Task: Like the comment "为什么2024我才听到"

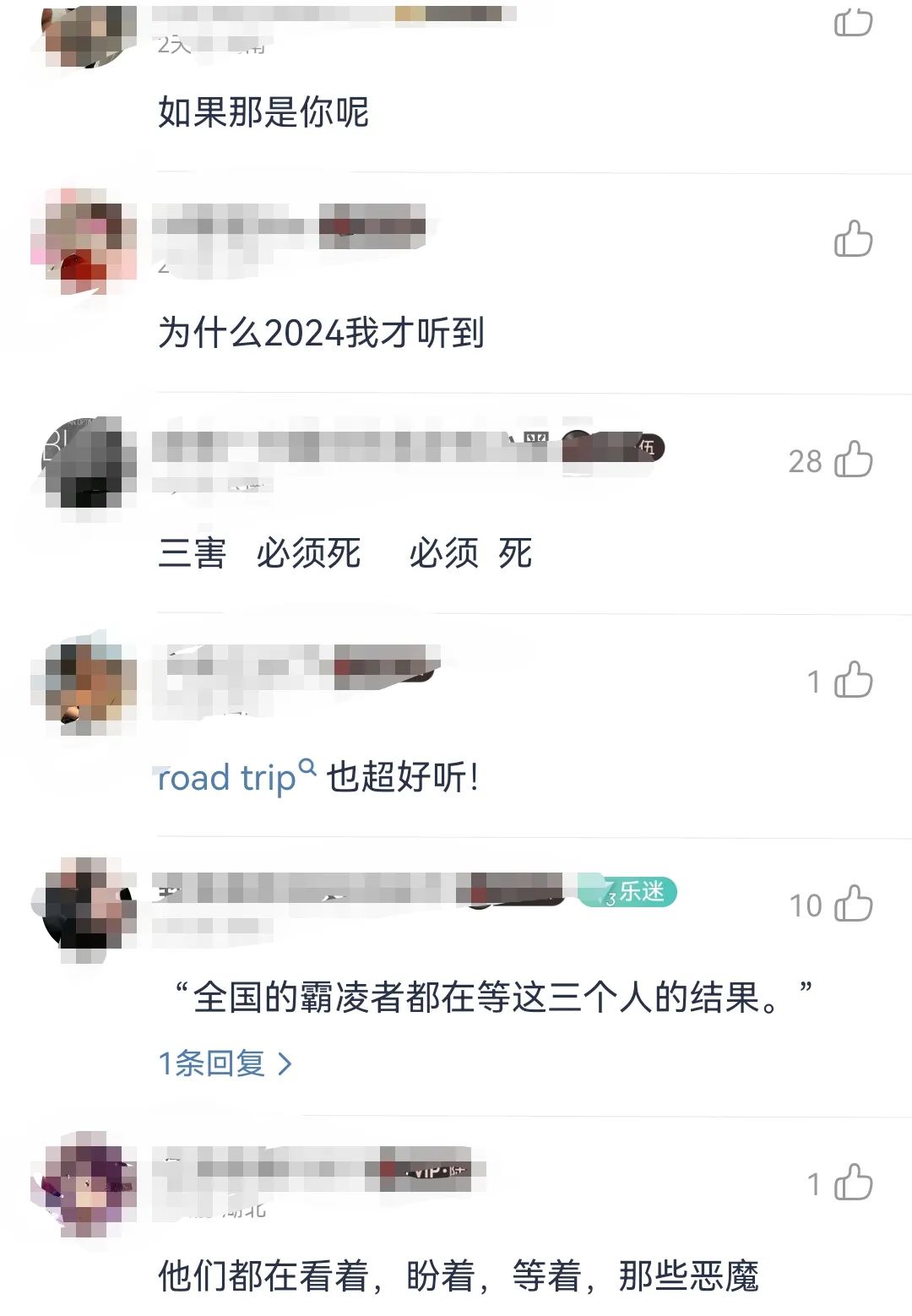Action: pos(853,239)
